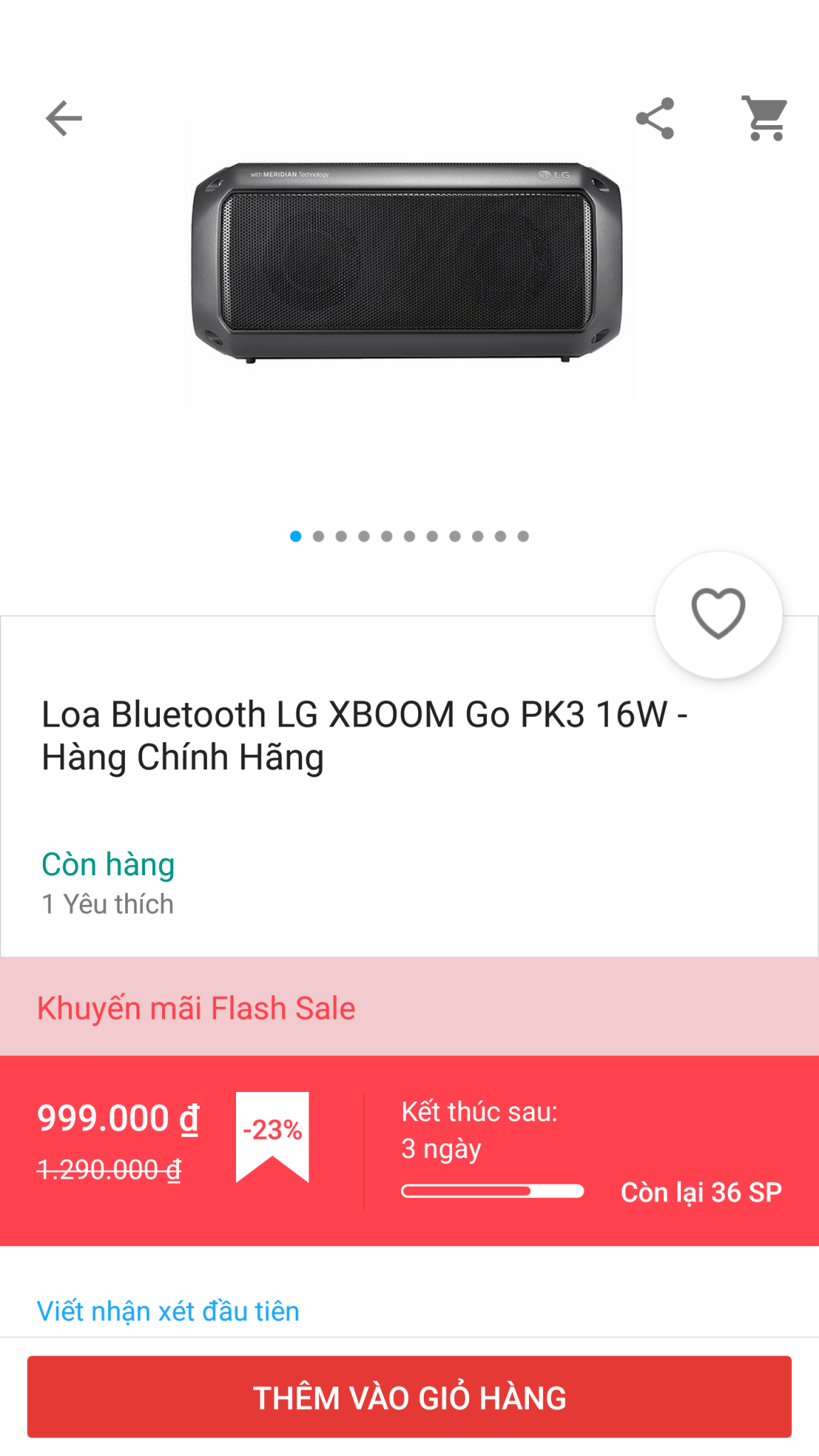Go back using the arrow icon

[64, 118]
